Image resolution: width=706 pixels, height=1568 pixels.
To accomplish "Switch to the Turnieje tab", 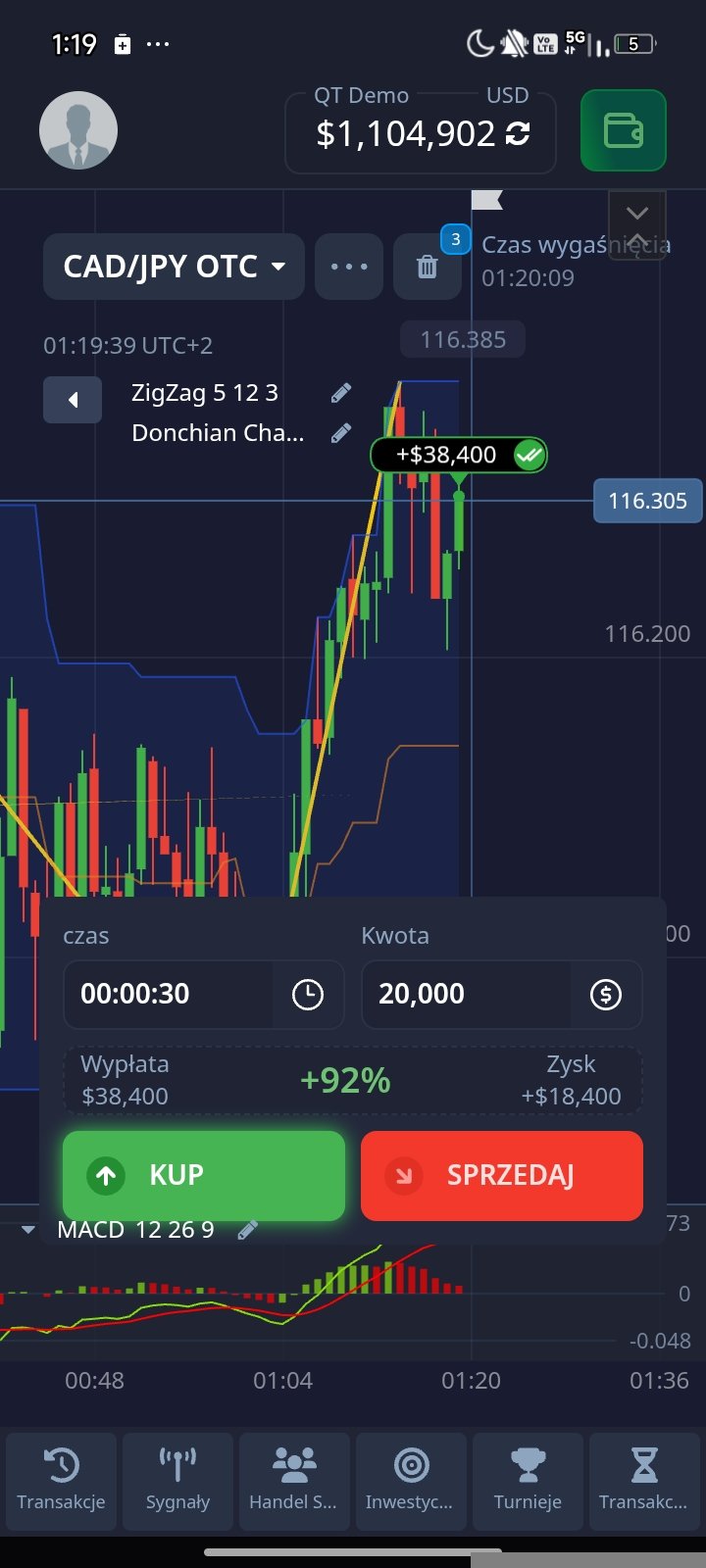I will pyautogui.click(x=528, y=1482).
